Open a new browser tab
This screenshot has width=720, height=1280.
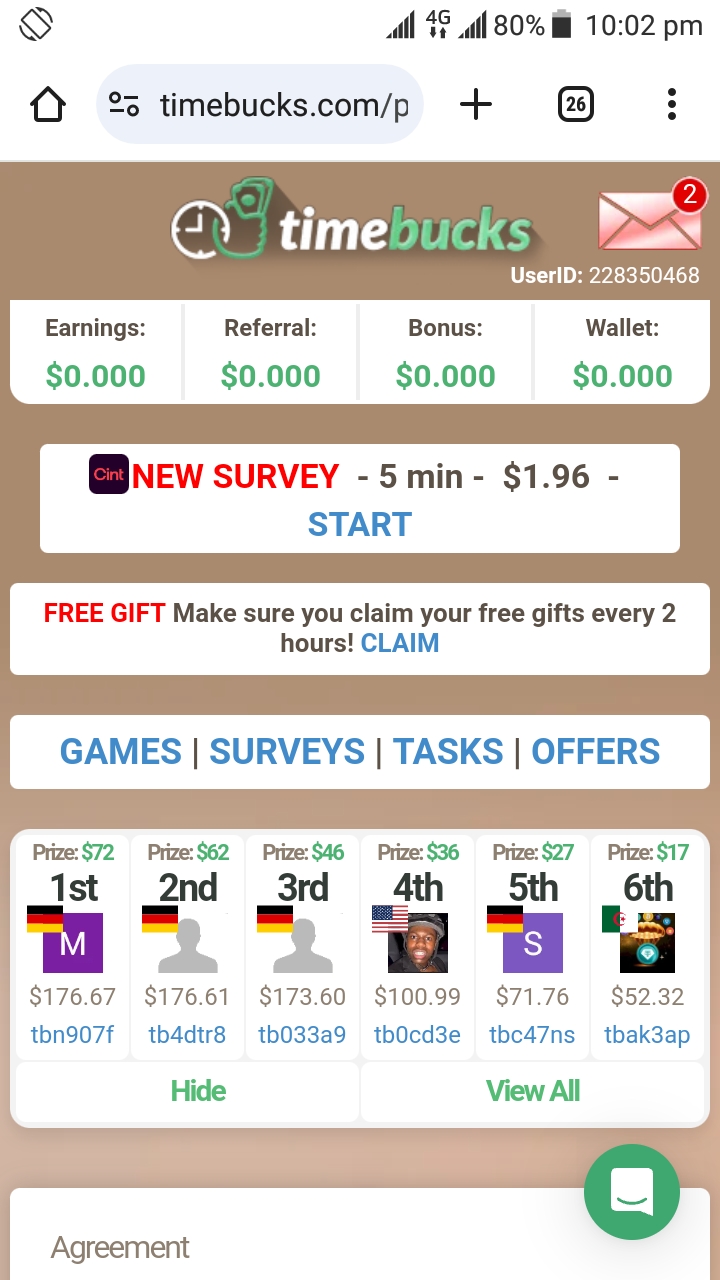(476, 104)
